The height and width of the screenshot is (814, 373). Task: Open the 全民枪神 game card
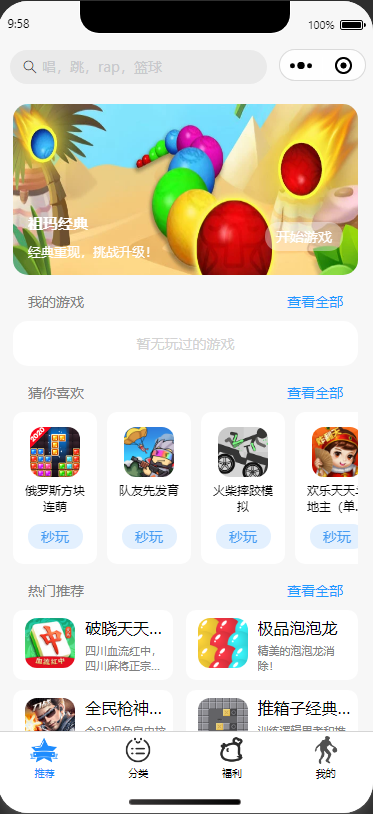(x=93, y=711)
